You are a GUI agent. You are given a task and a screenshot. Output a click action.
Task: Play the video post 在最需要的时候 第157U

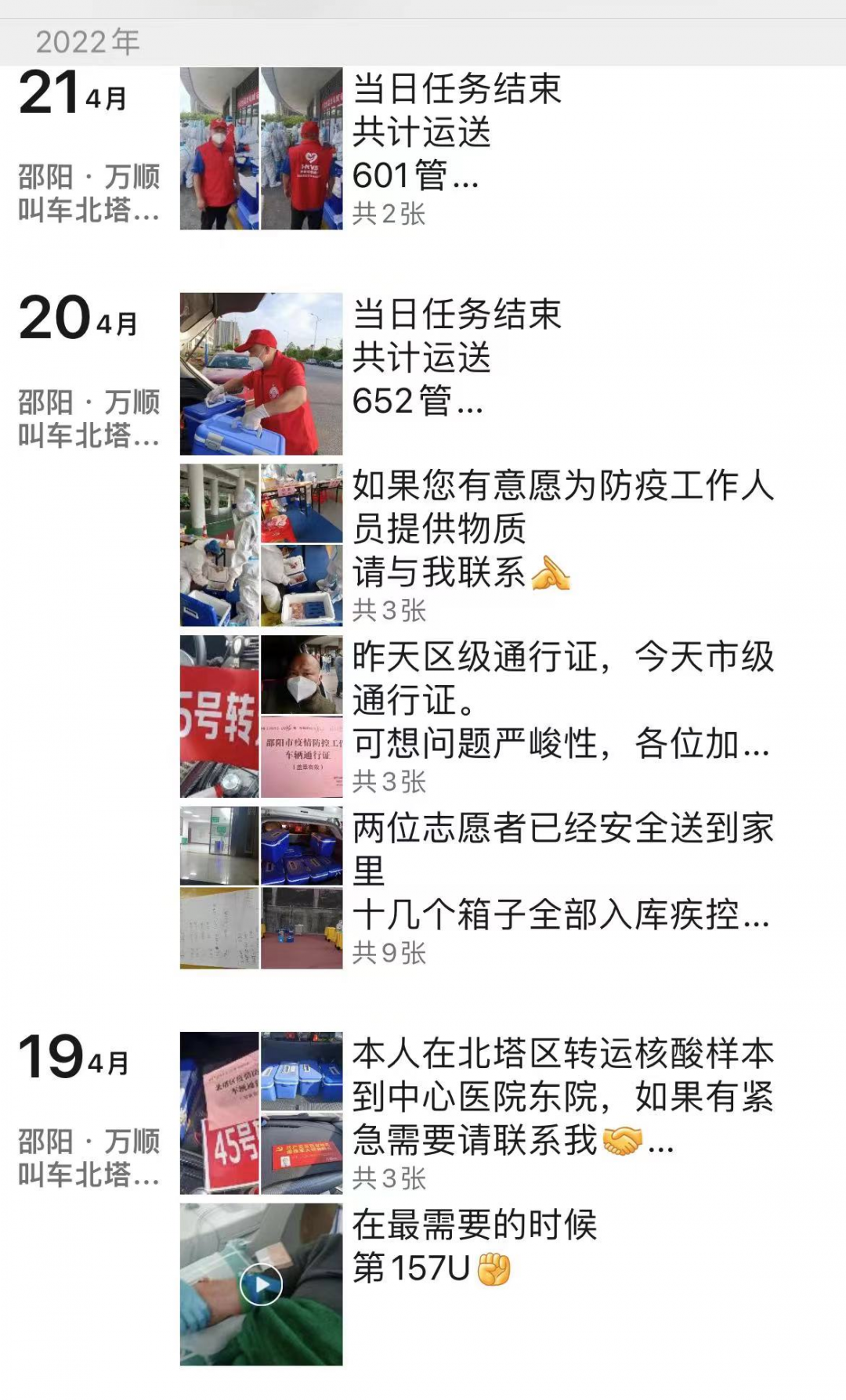(x=261, y=1284)
